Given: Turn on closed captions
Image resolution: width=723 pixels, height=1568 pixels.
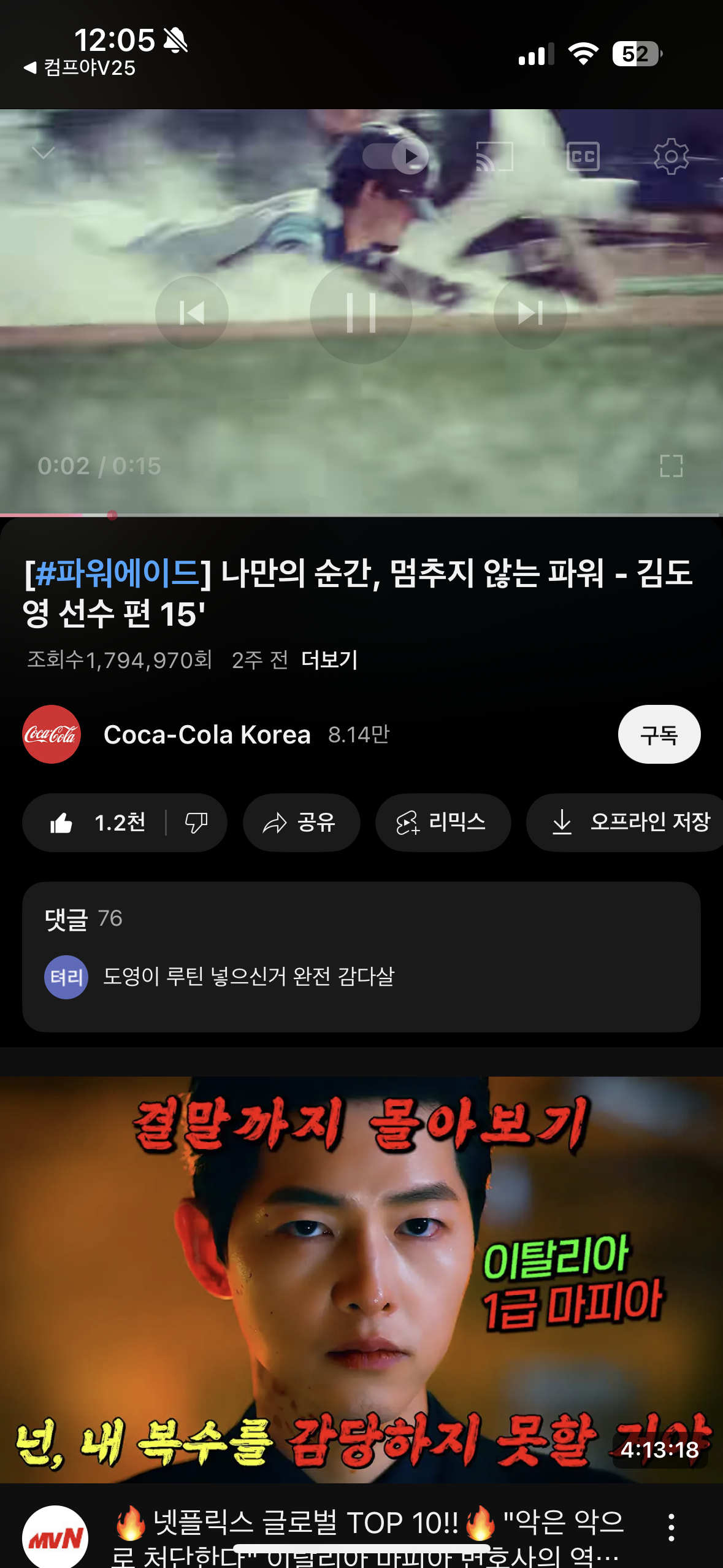Looking at the screenshot, I should pyautogui.click(x=583, y=156).
